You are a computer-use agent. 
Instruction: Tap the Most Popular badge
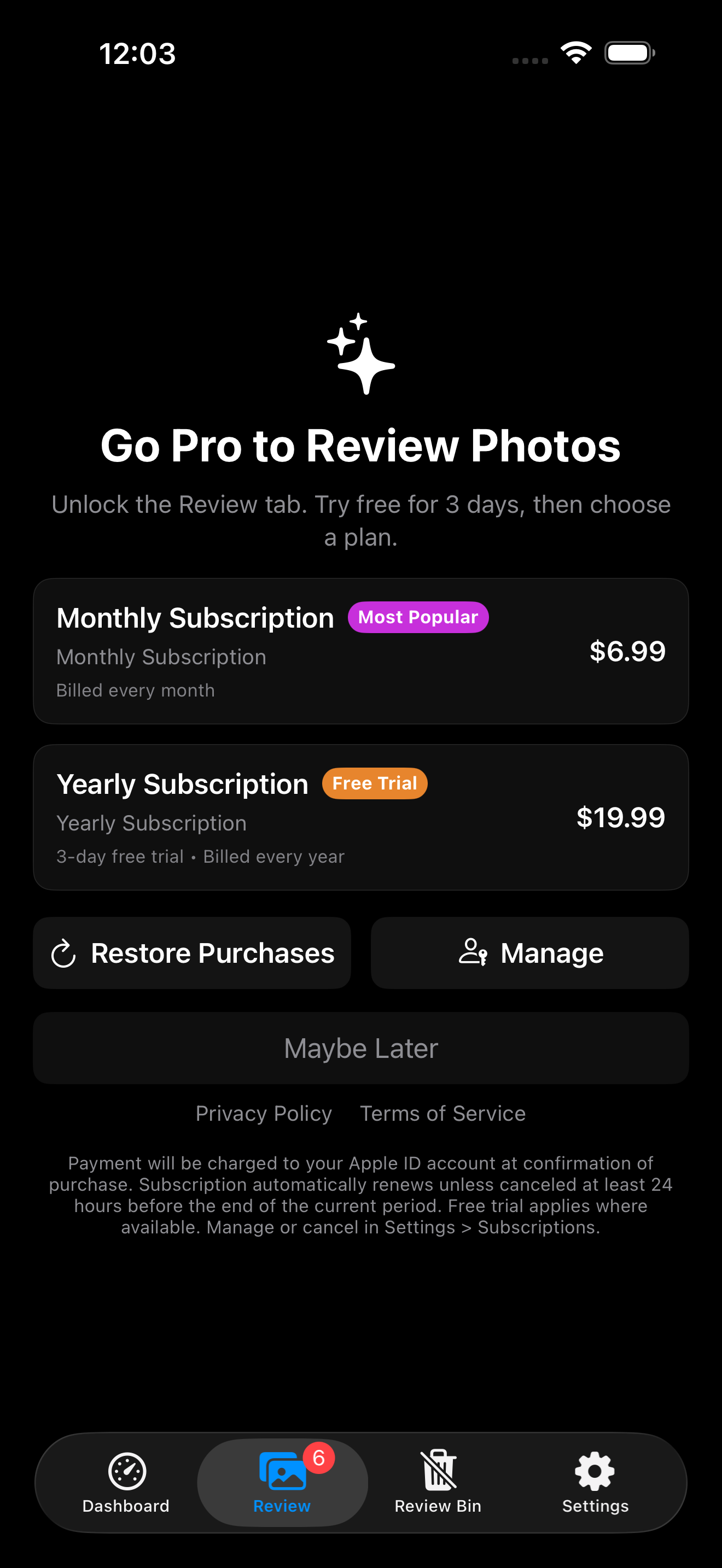418,617
